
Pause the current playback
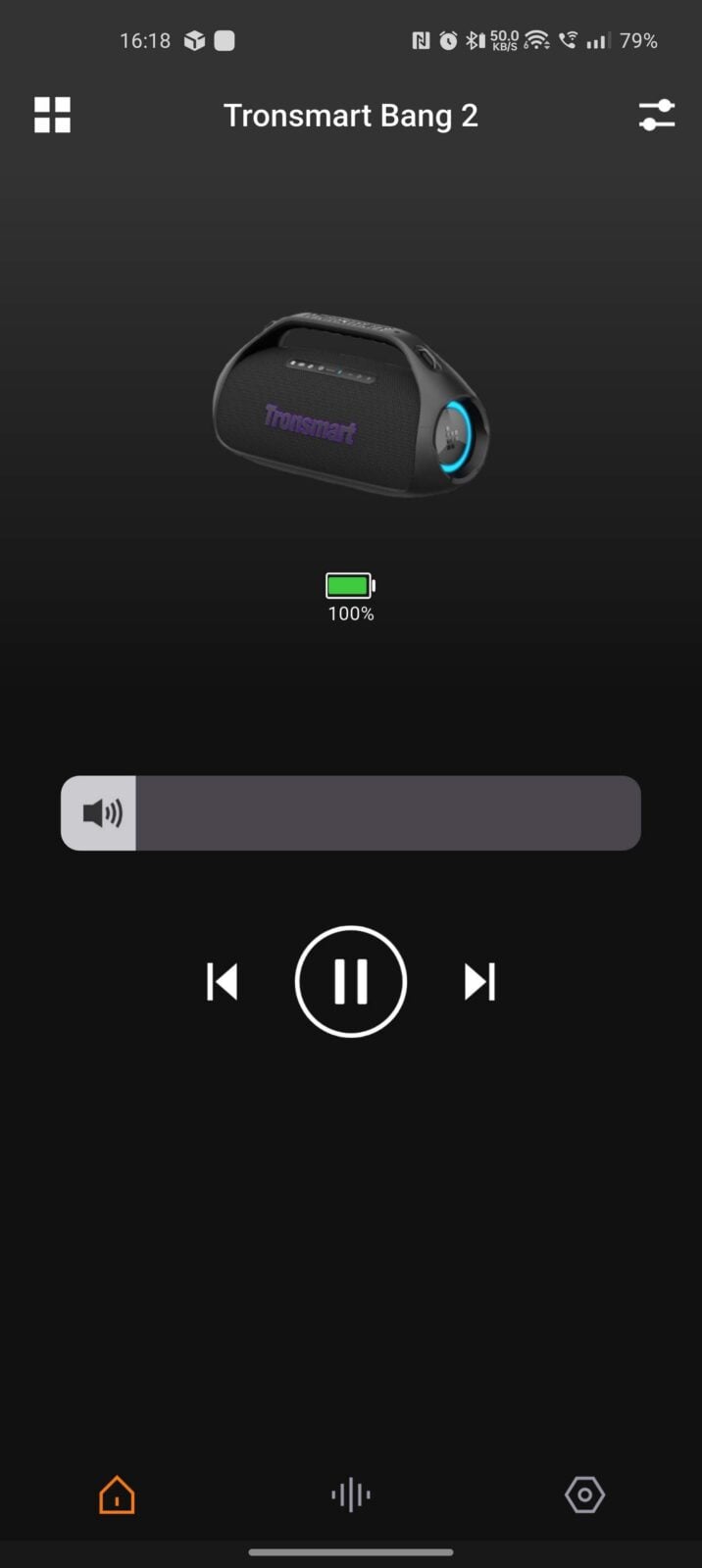(351, 982)
